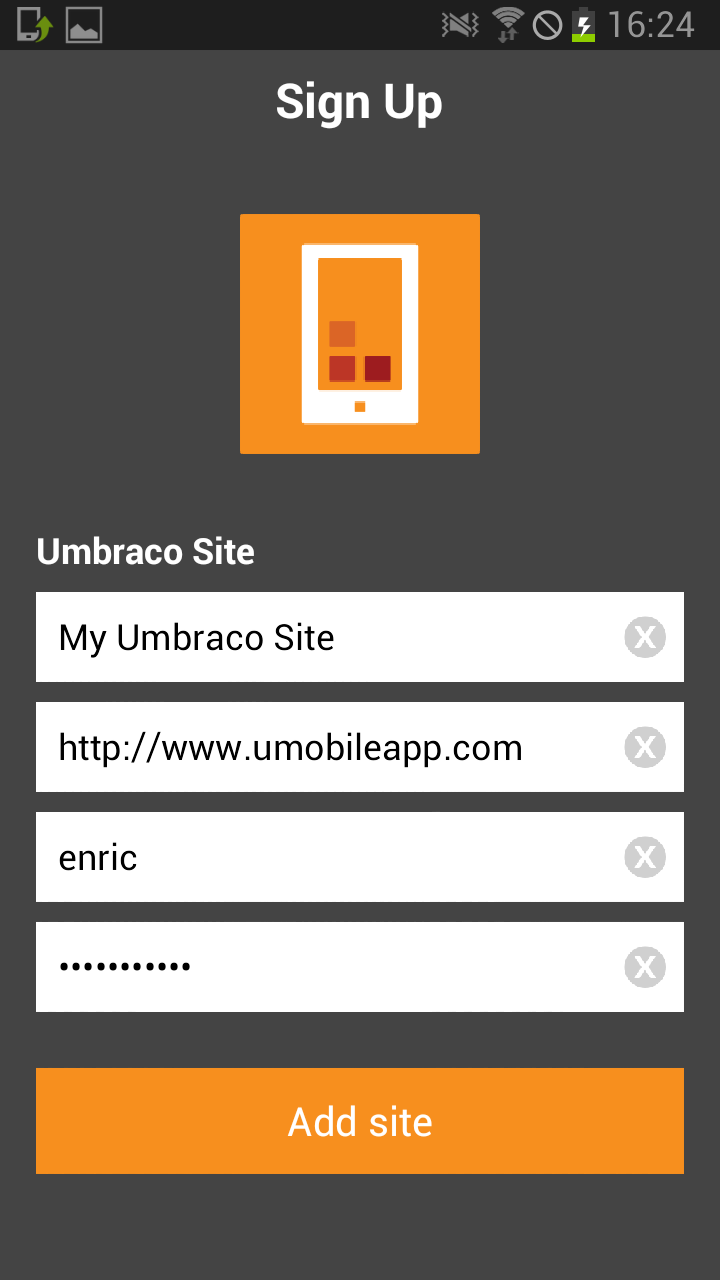
Task: Tap the Add site button
Action: pos(360,1121)
